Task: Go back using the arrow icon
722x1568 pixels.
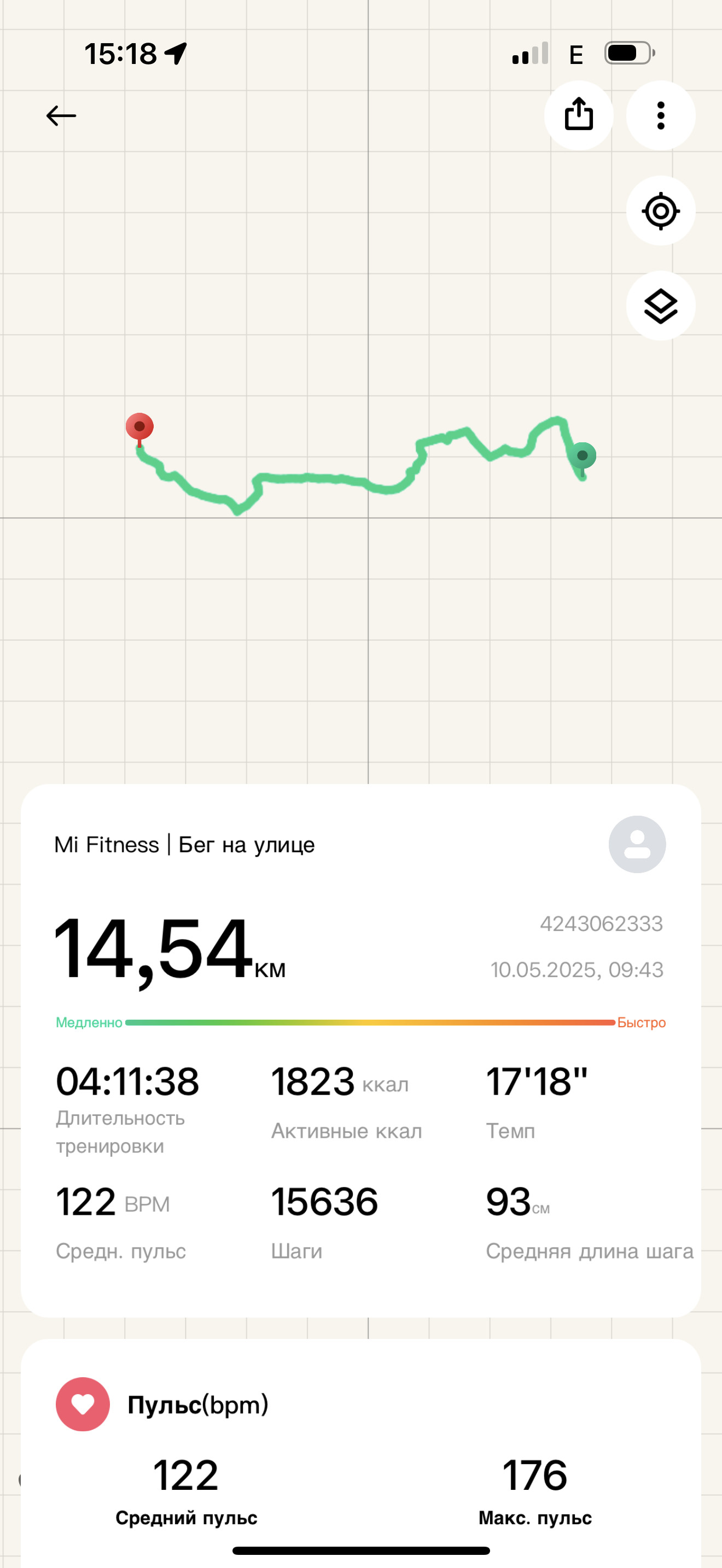Action: click(61, 115)
